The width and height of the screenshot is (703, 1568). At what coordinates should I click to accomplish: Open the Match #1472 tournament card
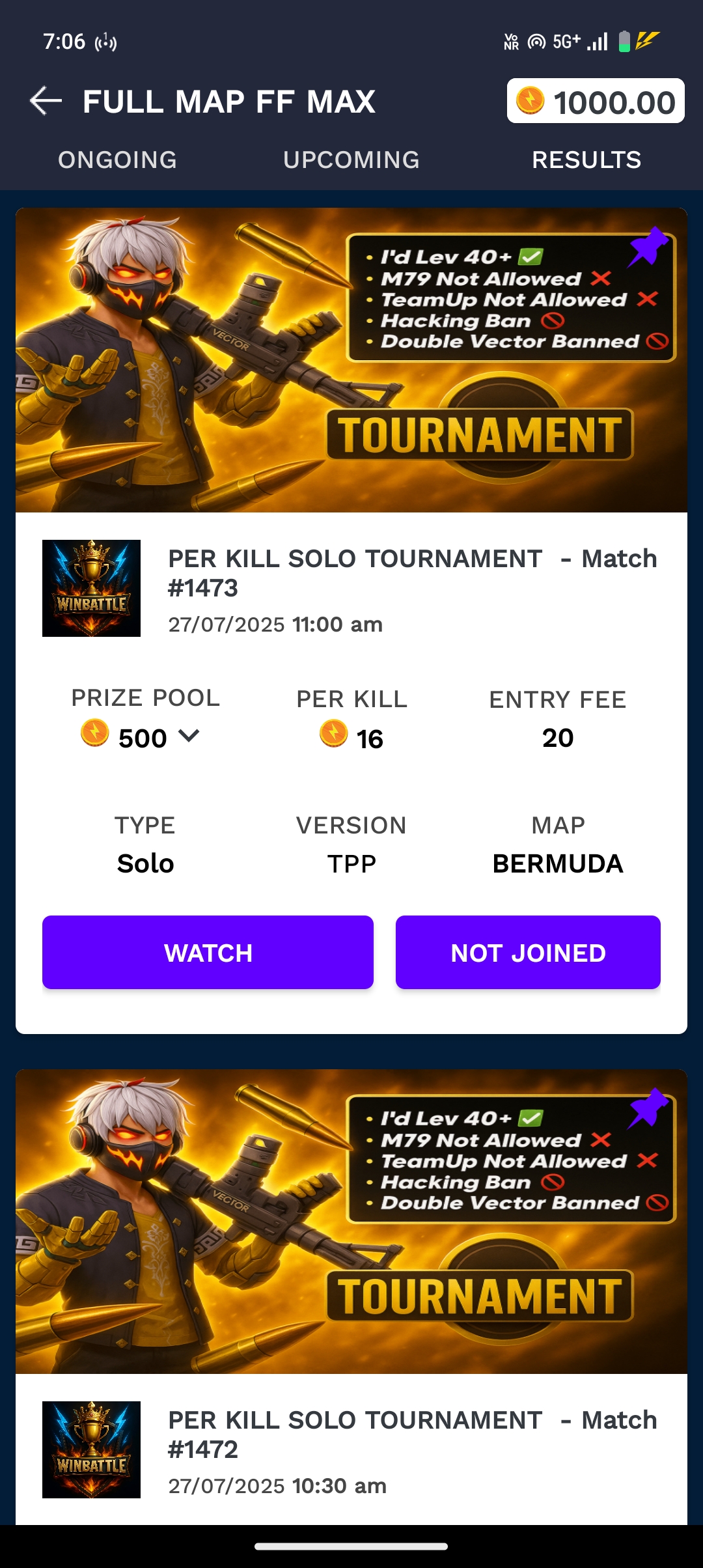click(x=411, y=1435)
